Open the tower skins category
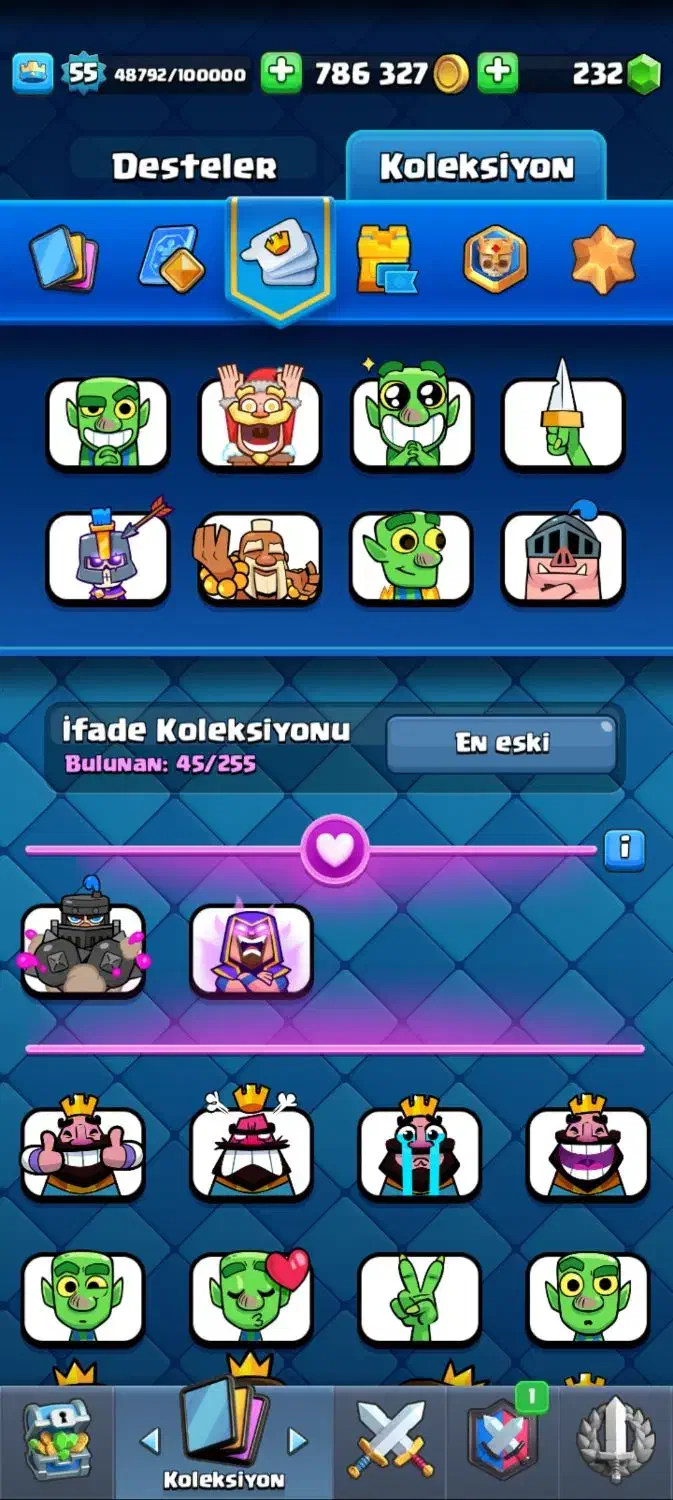The height and width of the screenshot is (1500, 673). (x=385, y=257)
